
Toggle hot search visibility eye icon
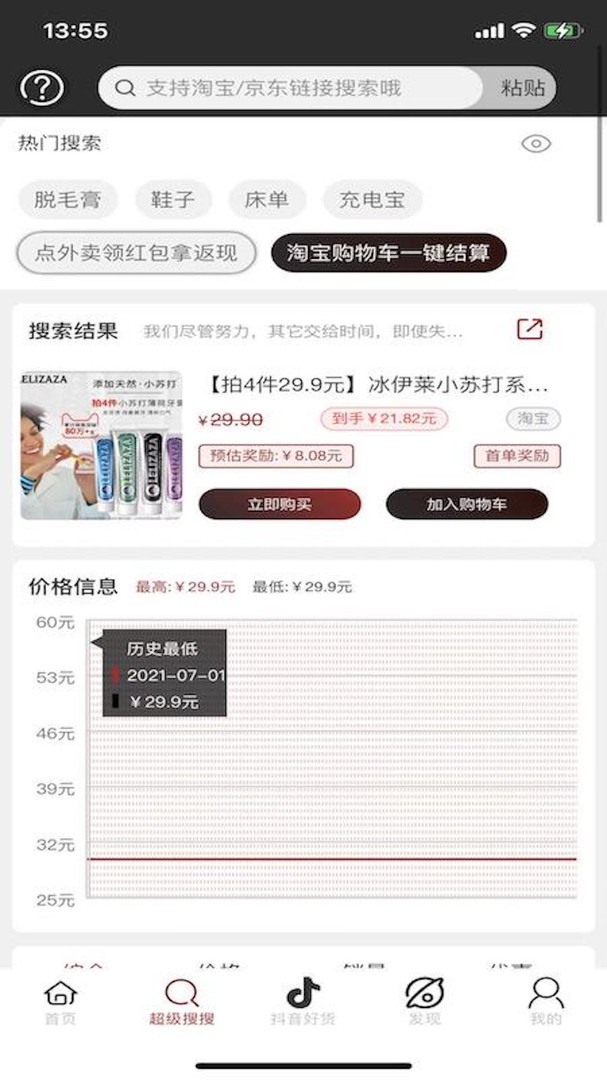click(x=536, y=144)
